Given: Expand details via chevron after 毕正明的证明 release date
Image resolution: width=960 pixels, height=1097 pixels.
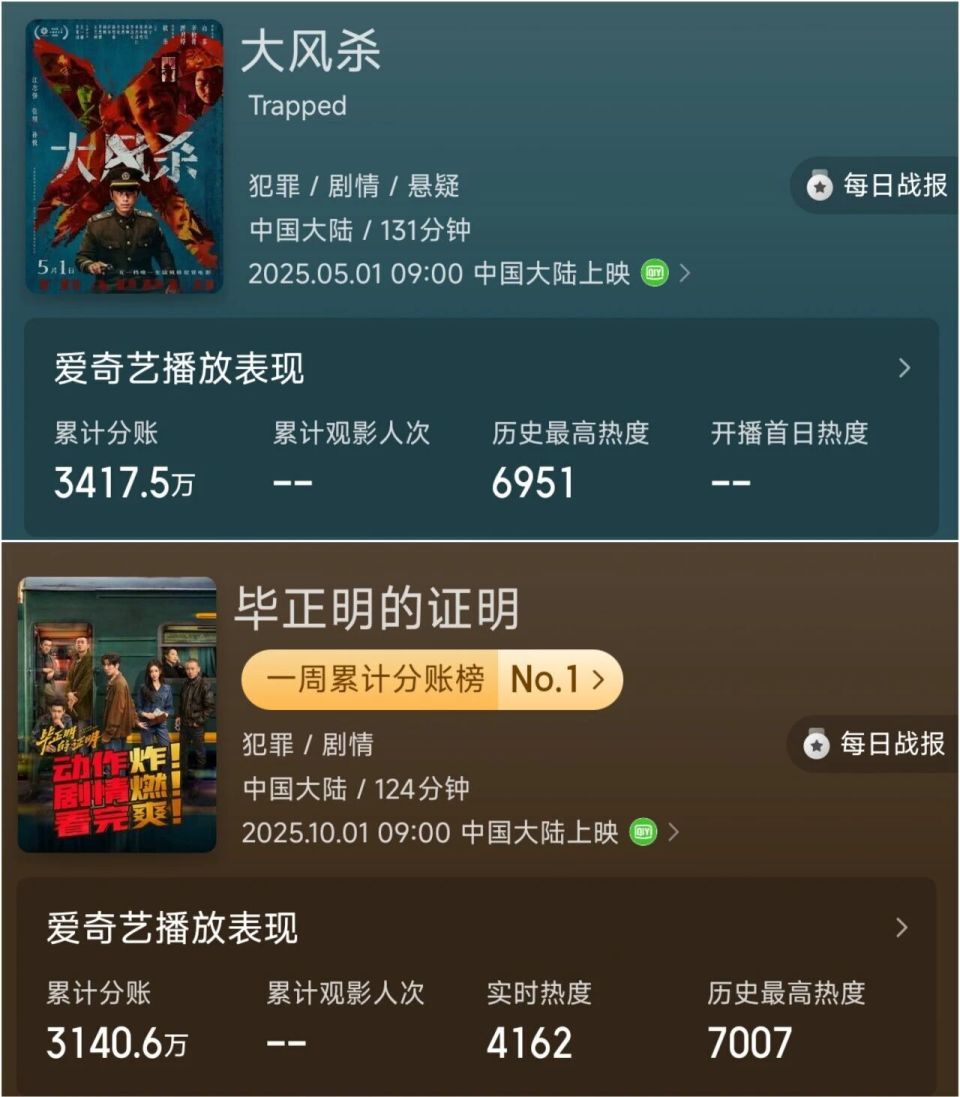Looking at the screenshot, I should [675, 832].
